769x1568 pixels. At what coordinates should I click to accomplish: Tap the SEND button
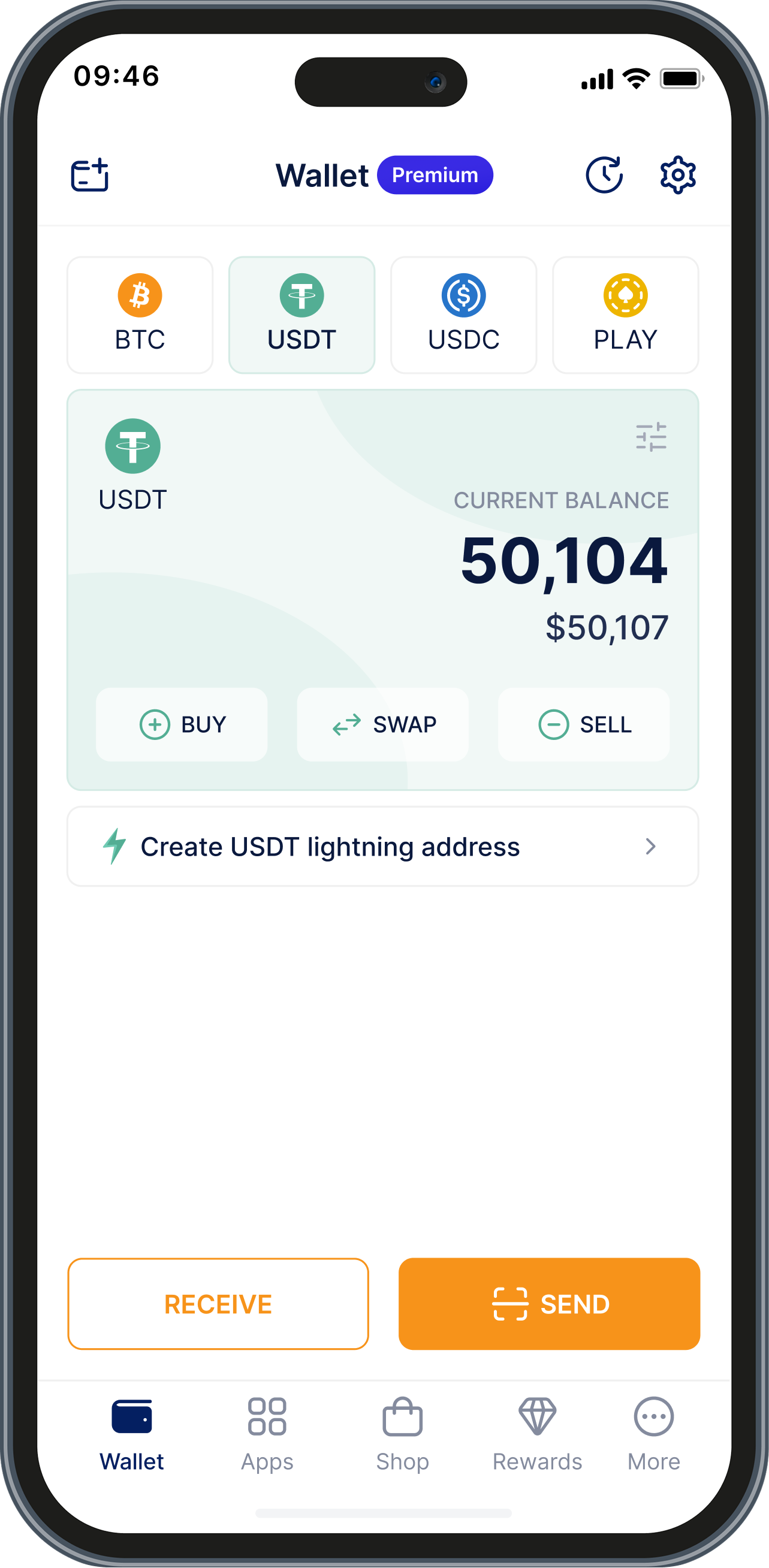tap(549, 1304)
